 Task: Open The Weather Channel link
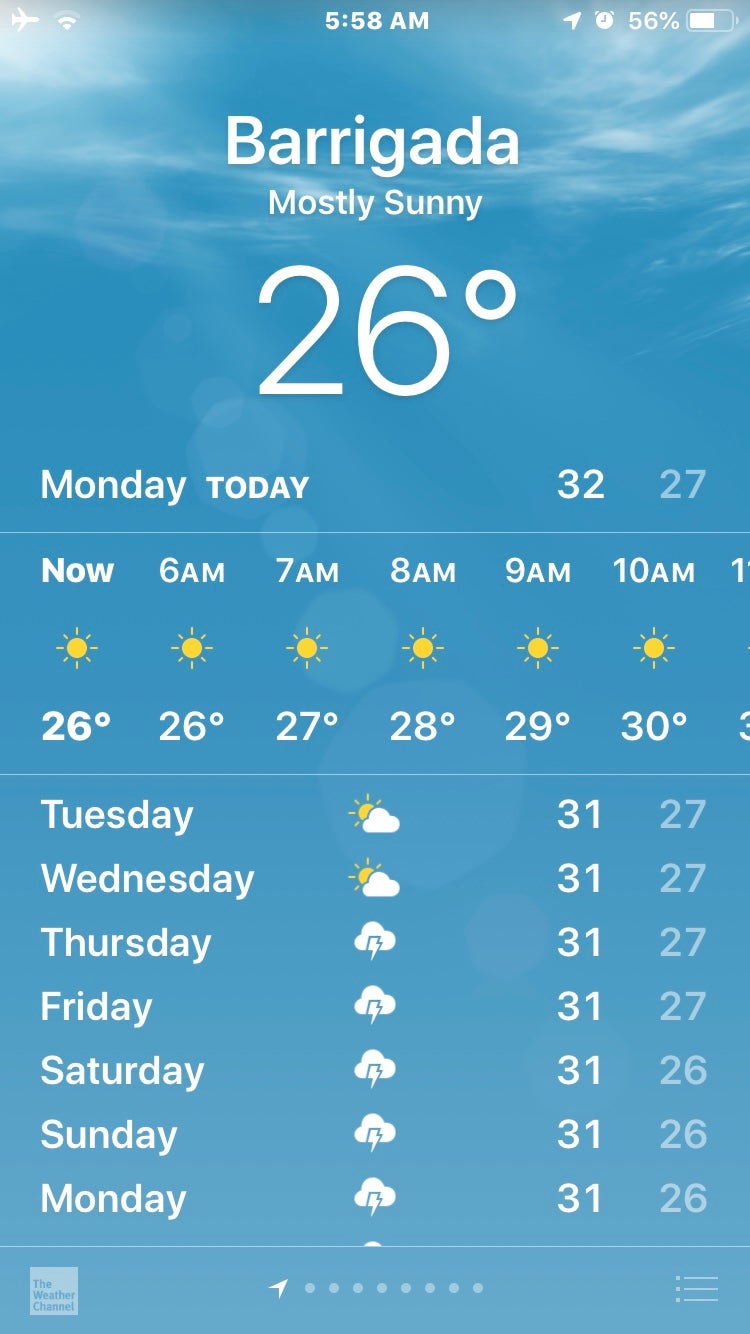click(54, 1290)
